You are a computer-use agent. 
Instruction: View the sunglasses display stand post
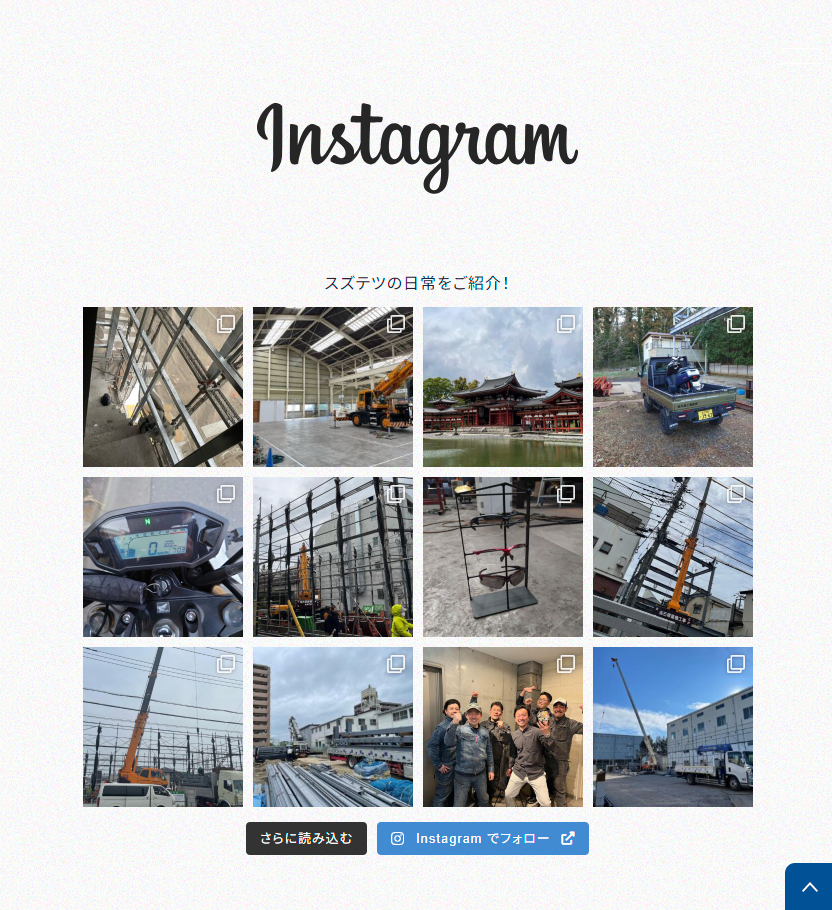pyautogui.click(x=502, y=557)
